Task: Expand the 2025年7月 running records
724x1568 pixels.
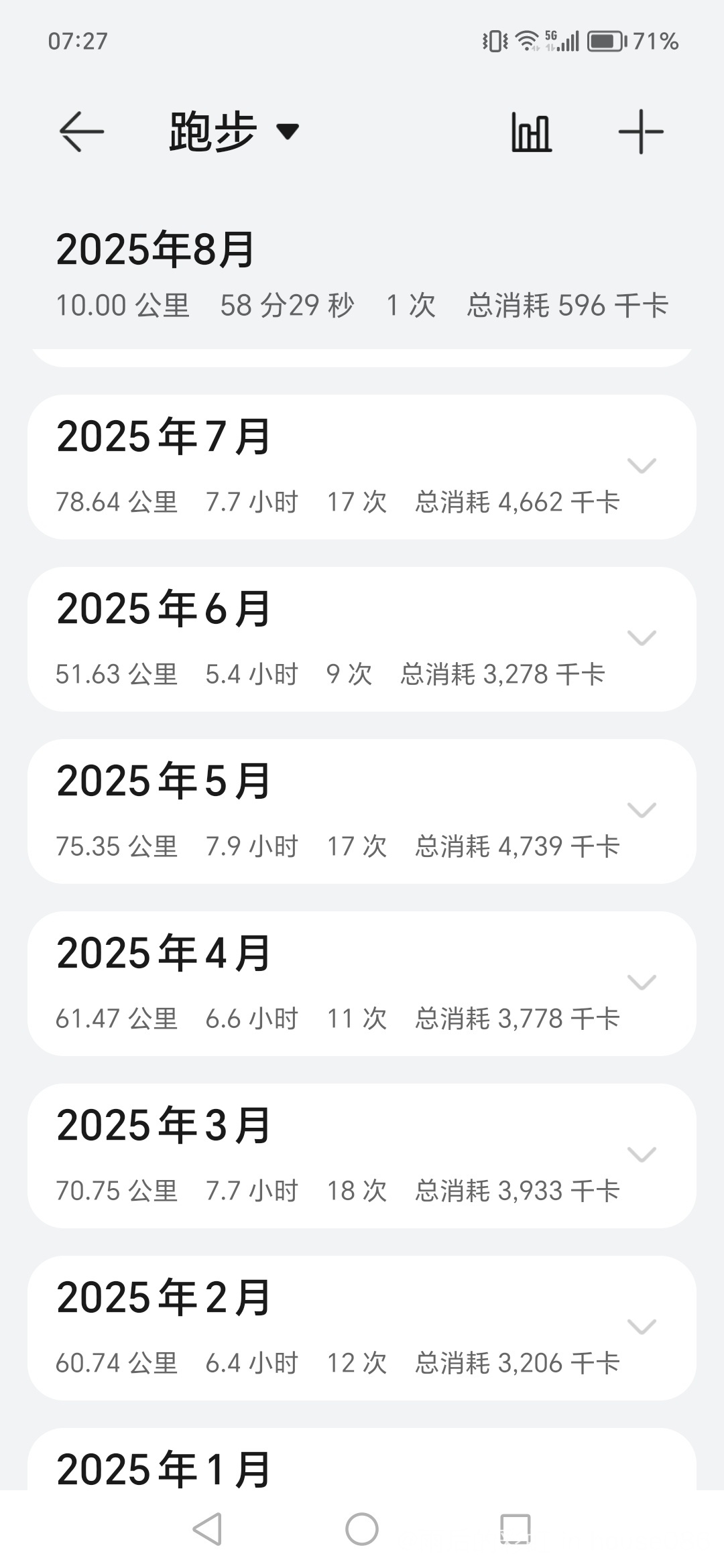Action: pyautogui.click(x=362, y=467)
